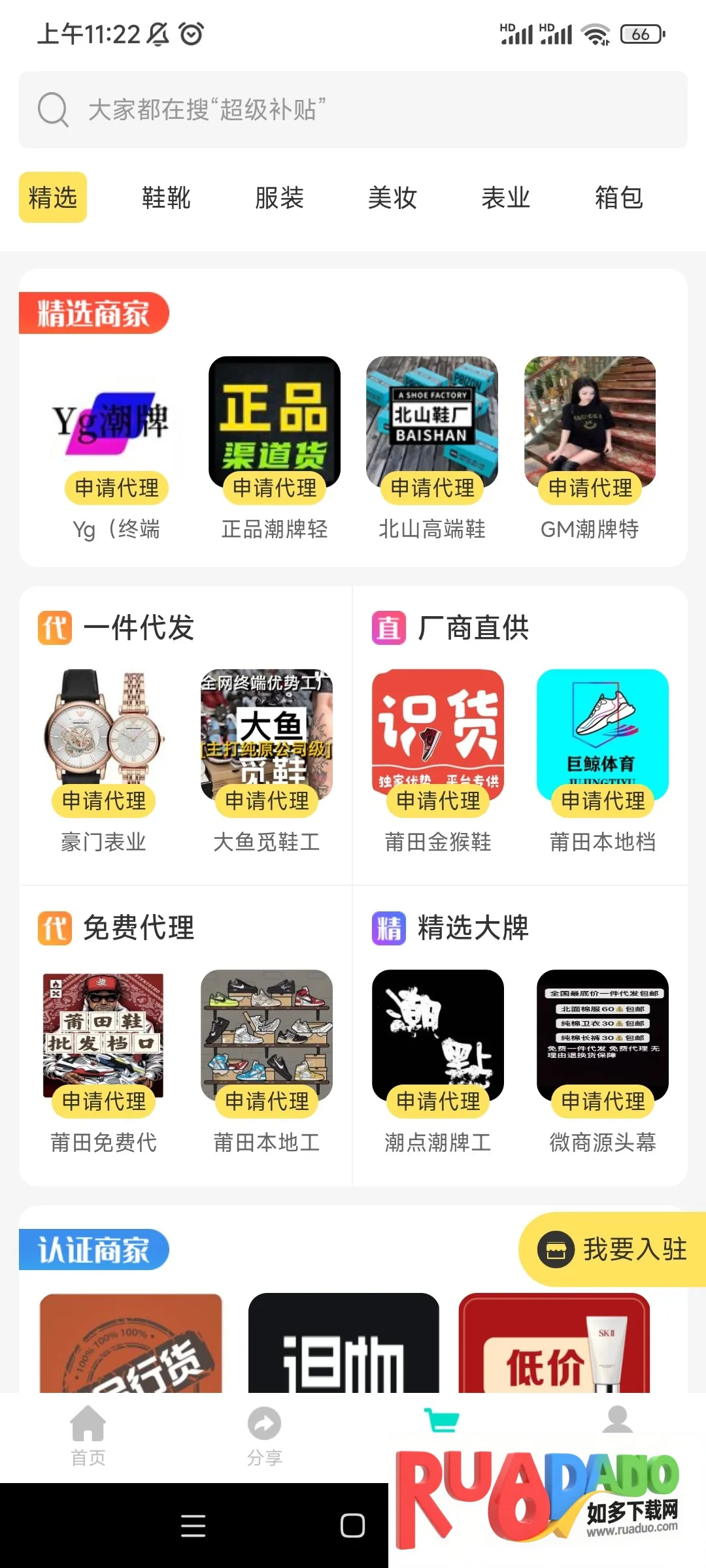Apply for agency under 豪门表业
The width and height of the screenshot is (706, 1568).
coord(104,801)
